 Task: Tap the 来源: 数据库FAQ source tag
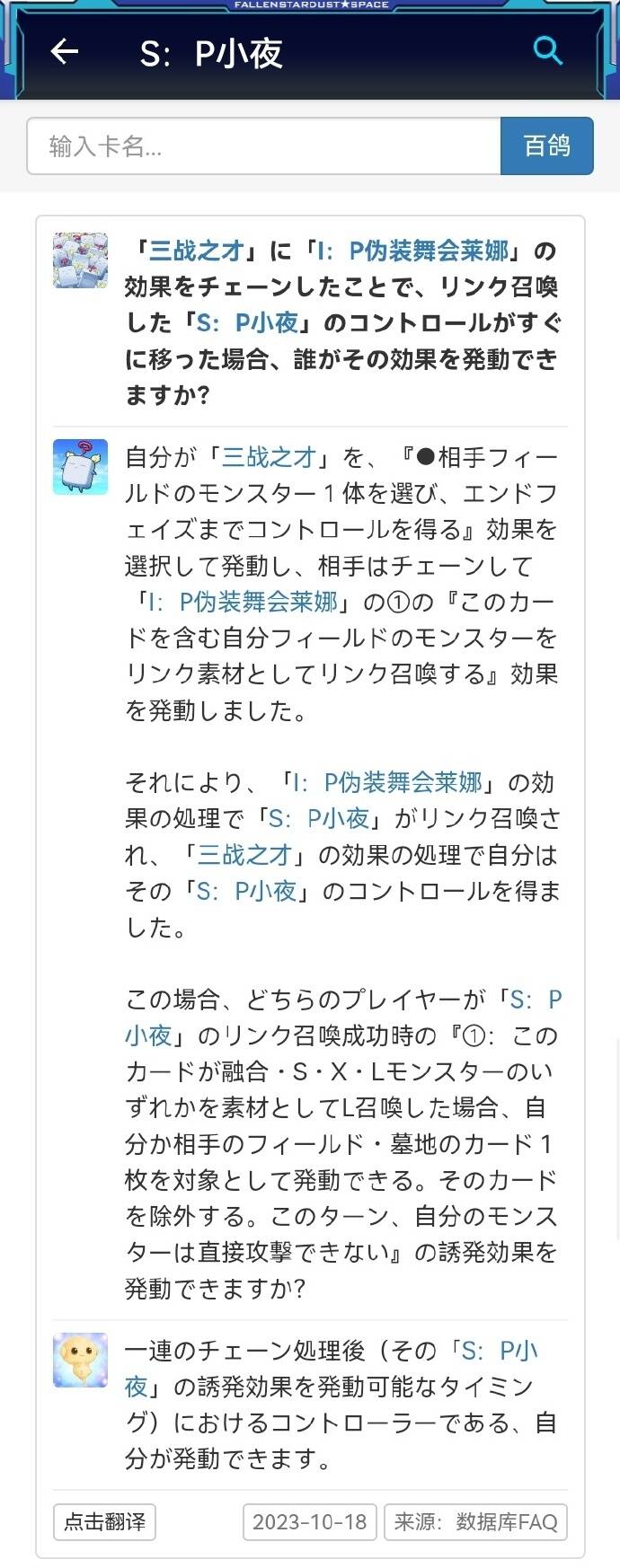pos(475,1521)
